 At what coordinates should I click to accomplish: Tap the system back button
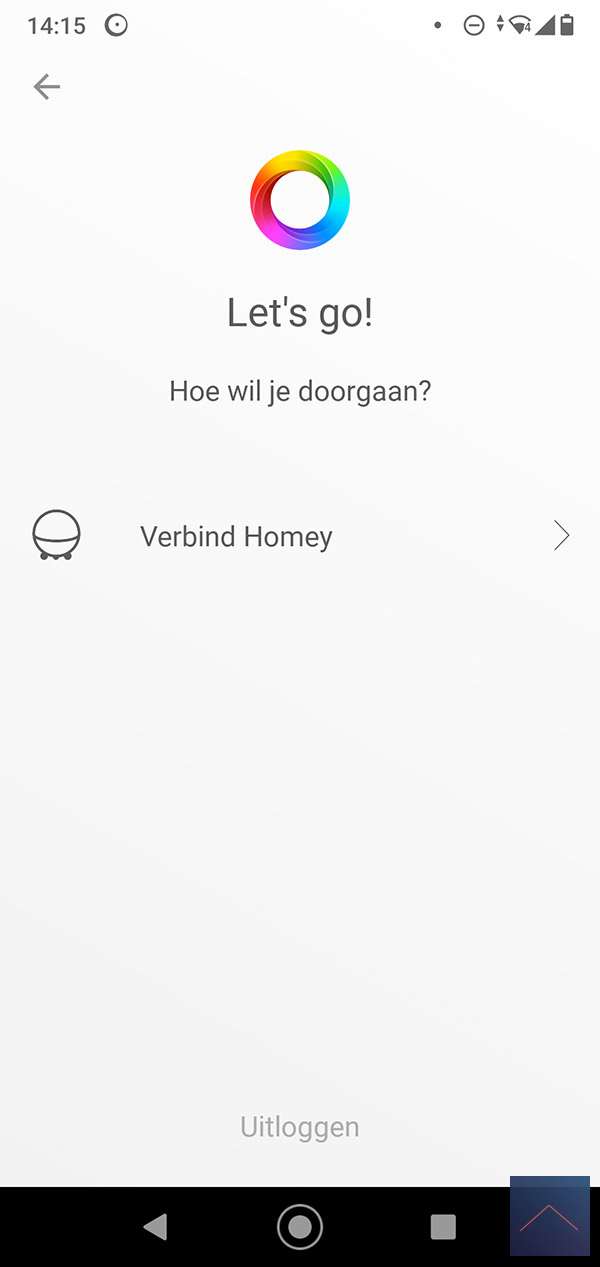(x=155, y=1227)
